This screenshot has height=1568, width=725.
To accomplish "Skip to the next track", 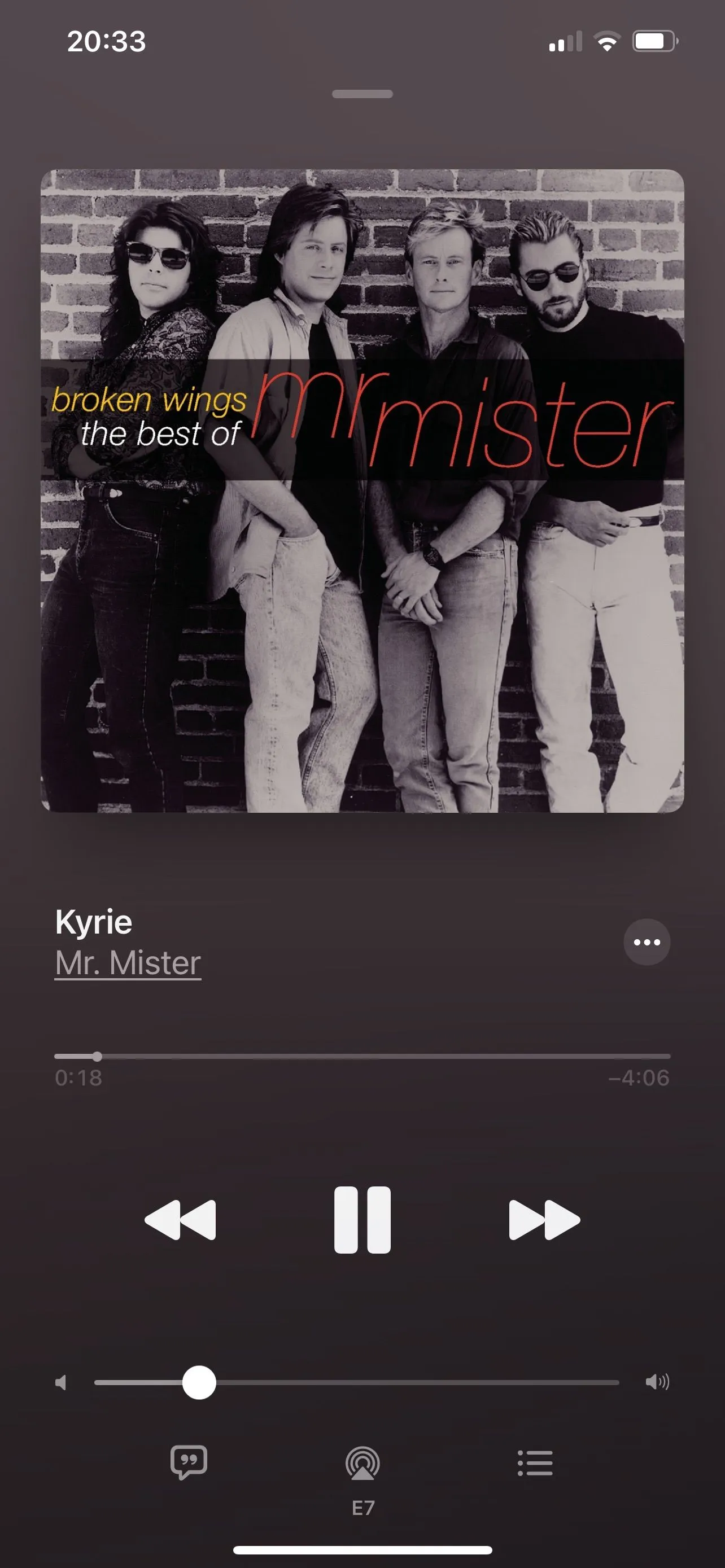I will (x=544, y=1219).
